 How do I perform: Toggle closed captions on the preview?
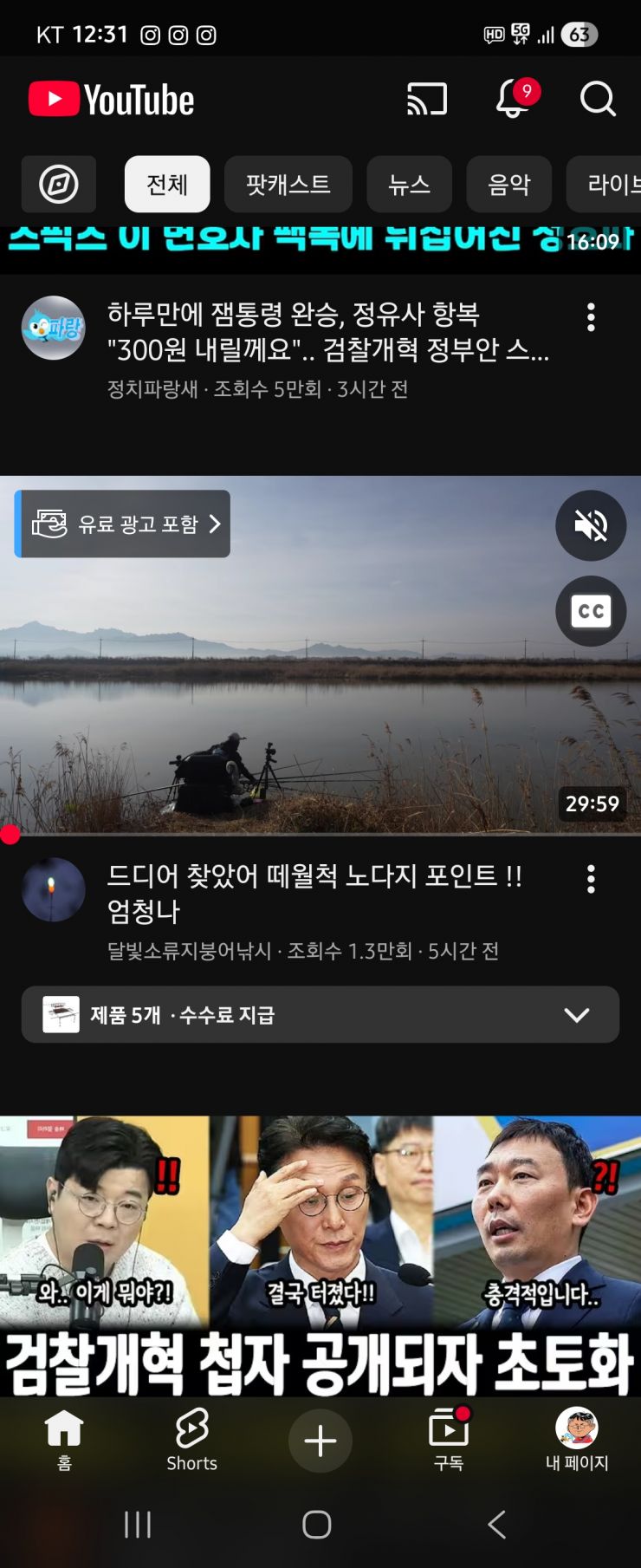point(591,611)
